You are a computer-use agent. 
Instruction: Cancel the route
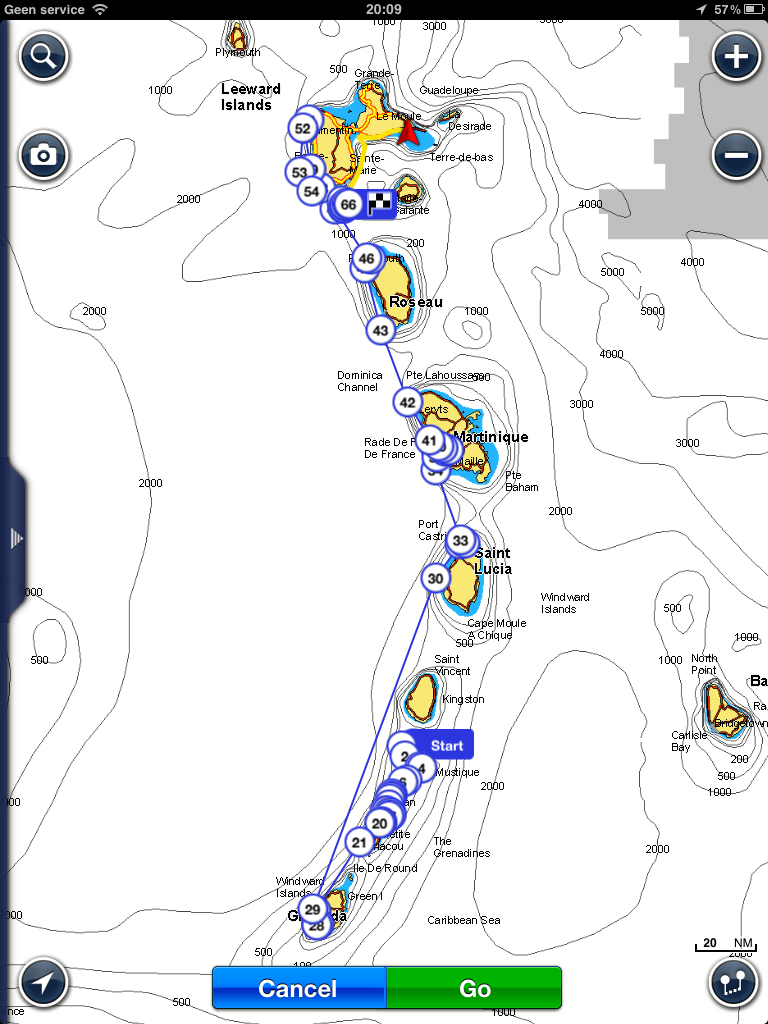pos(298,989)
